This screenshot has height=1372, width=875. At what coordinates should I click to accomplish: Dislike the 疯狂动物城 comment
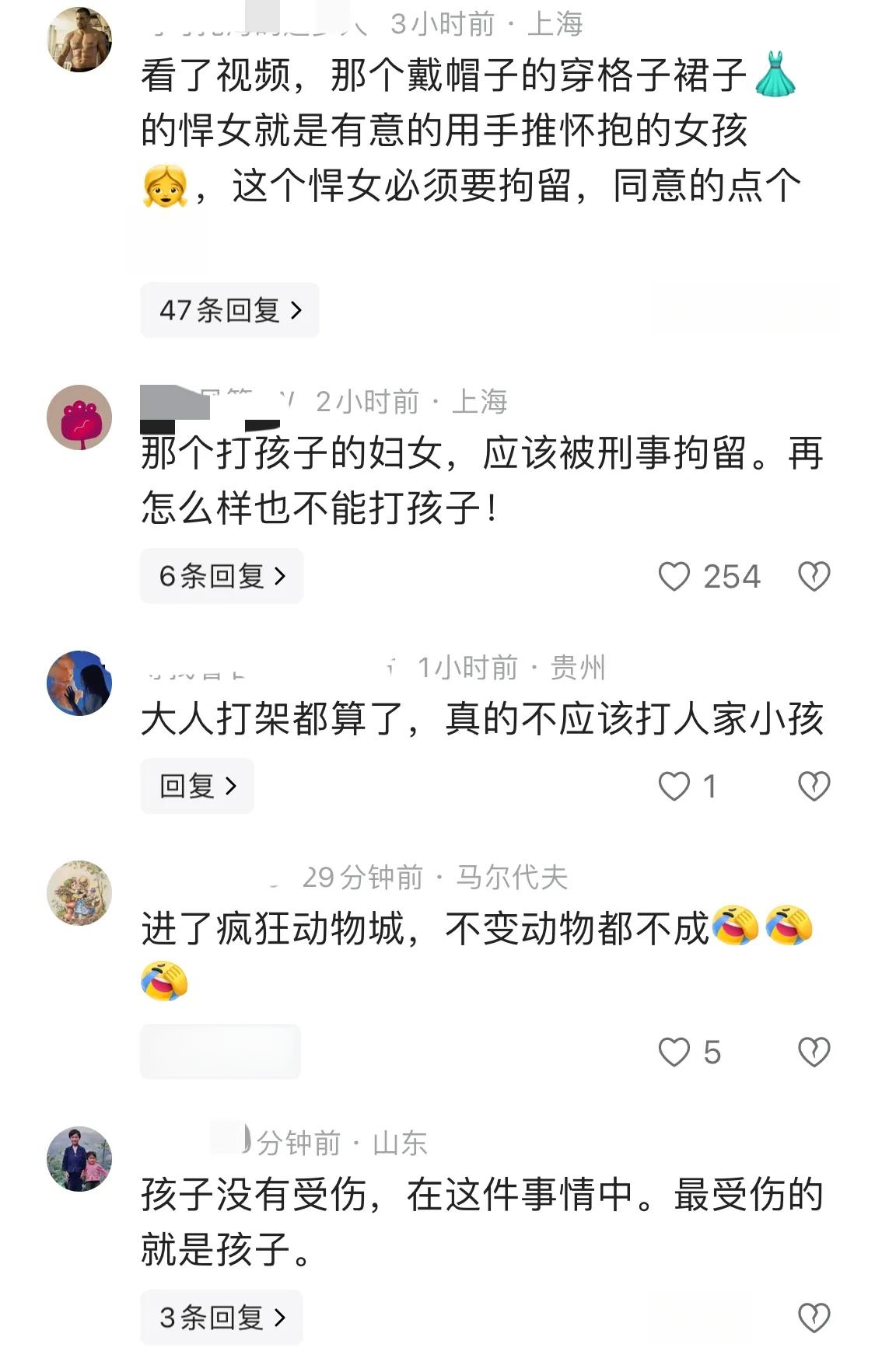coord(814,1052)
